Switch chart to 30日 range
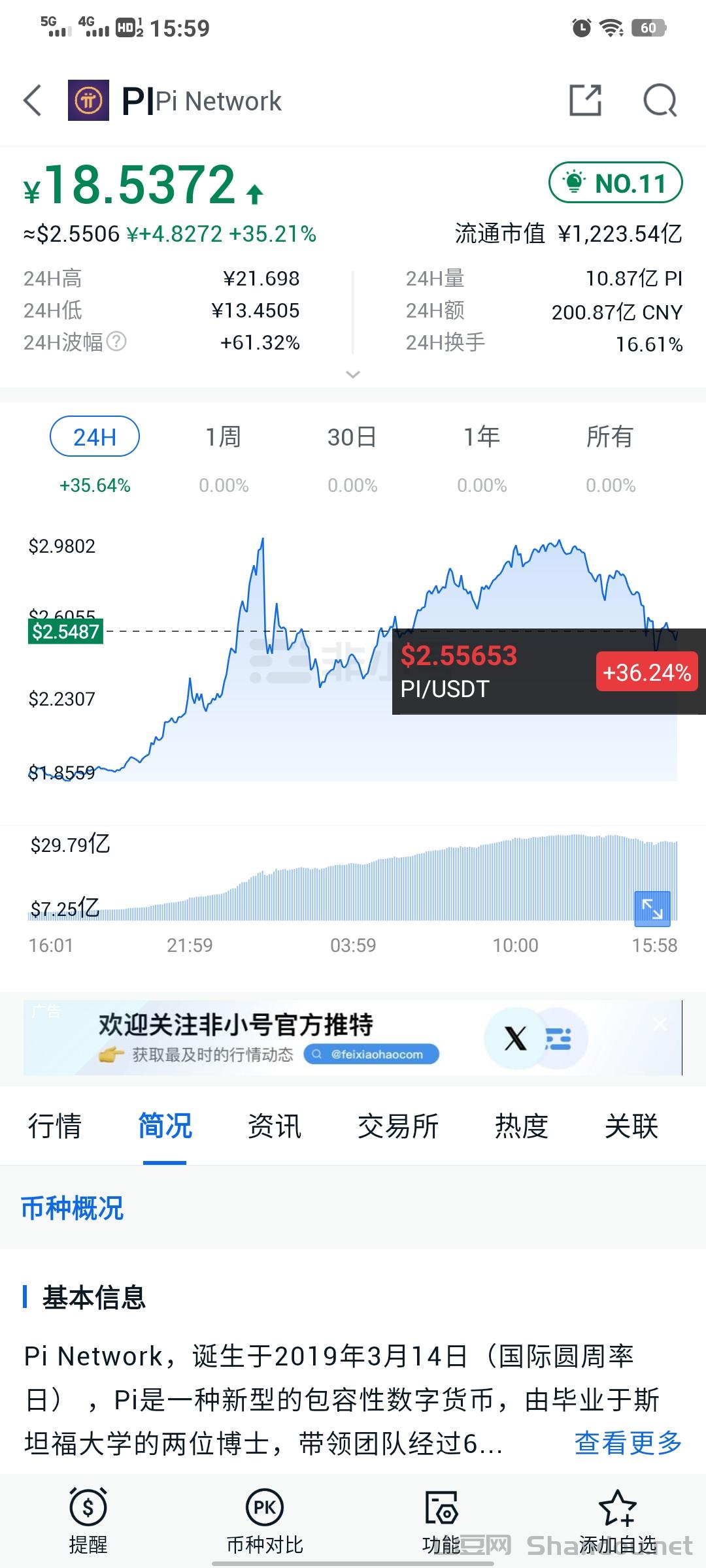706x1568 pixels. click(x=352, y=436)
